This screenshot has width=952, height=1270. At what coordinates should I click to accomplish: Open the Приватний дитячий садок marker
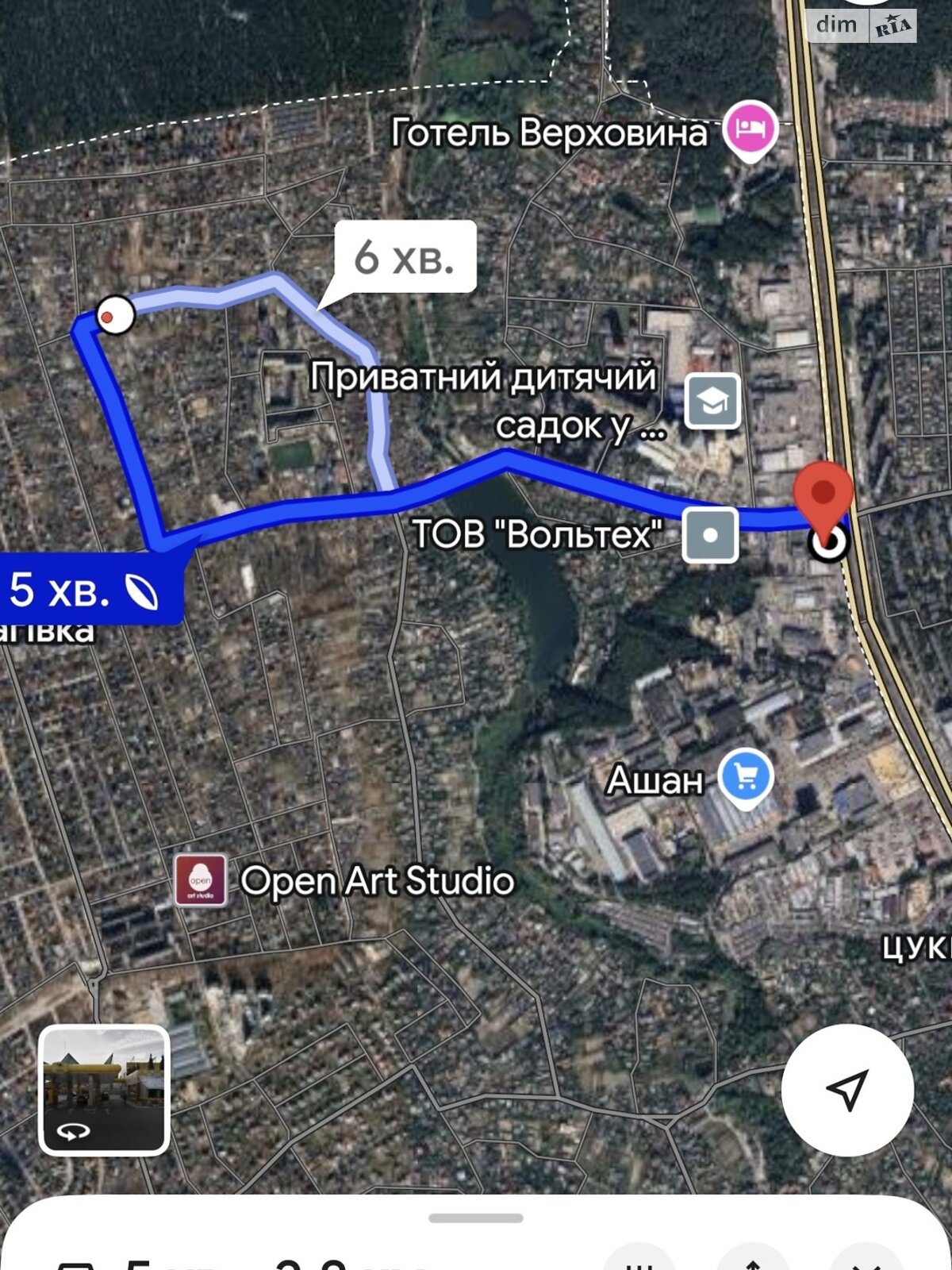712,401
